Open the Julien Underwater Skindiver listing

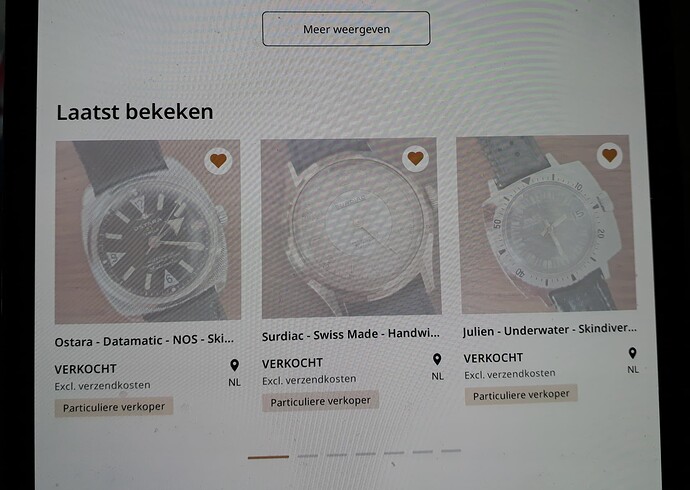coord(546,222)
